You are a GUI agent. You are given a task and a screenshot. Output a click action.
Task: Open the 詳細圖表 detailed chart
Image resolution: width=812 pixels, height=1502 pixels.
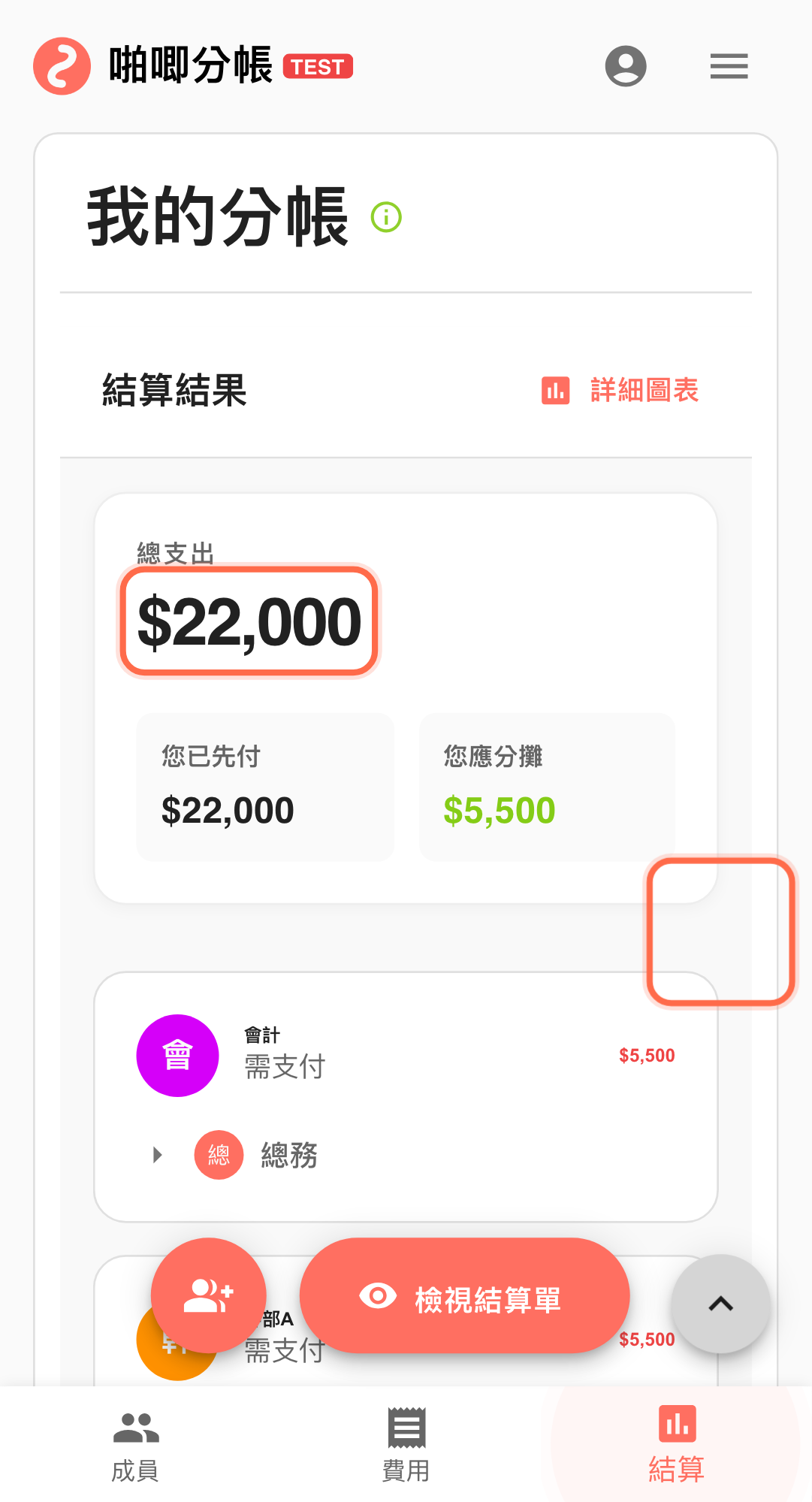[620, 391]
